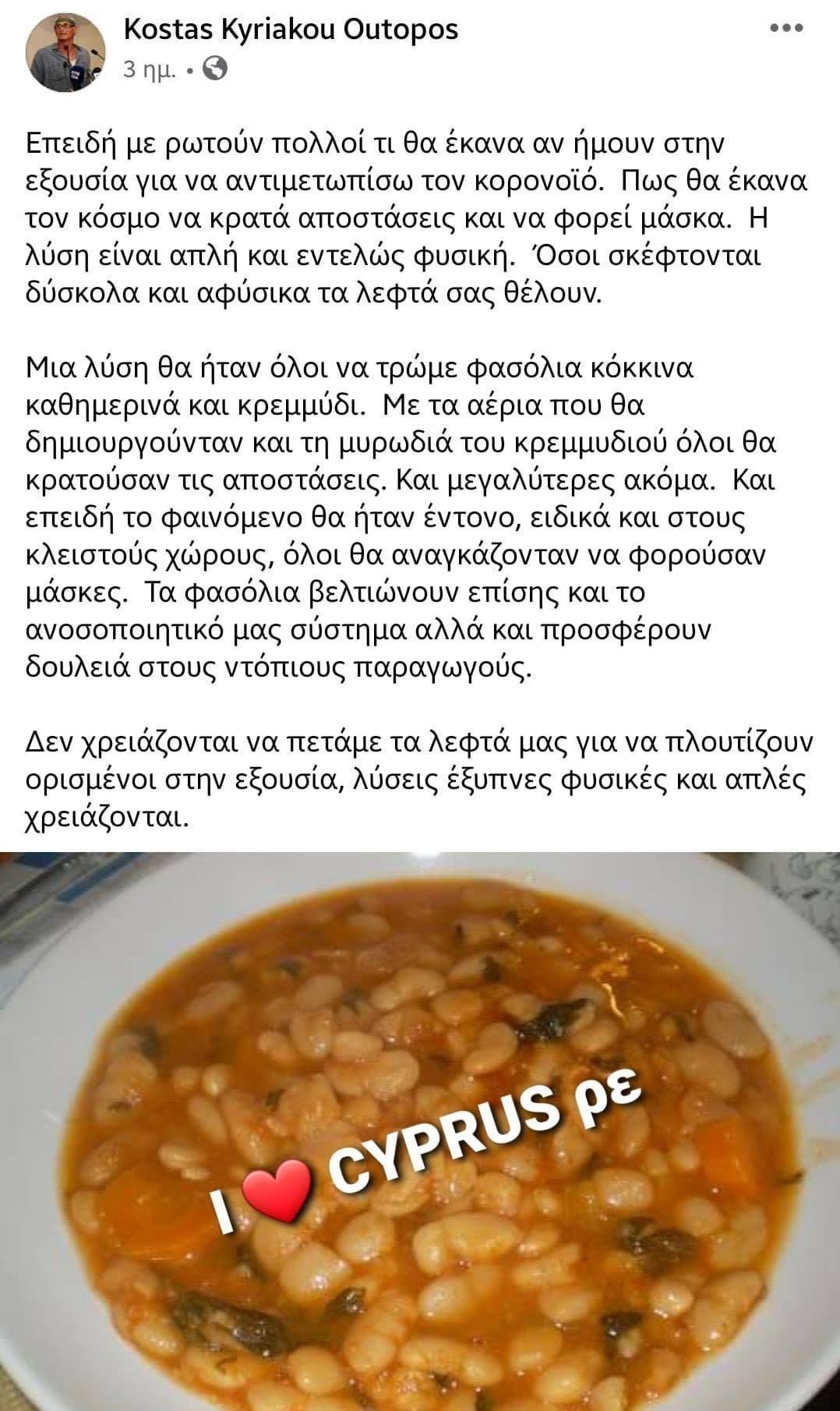
Task: Open the Kostas Kyriakou Outopos profile name
Action: coord(291,30)
